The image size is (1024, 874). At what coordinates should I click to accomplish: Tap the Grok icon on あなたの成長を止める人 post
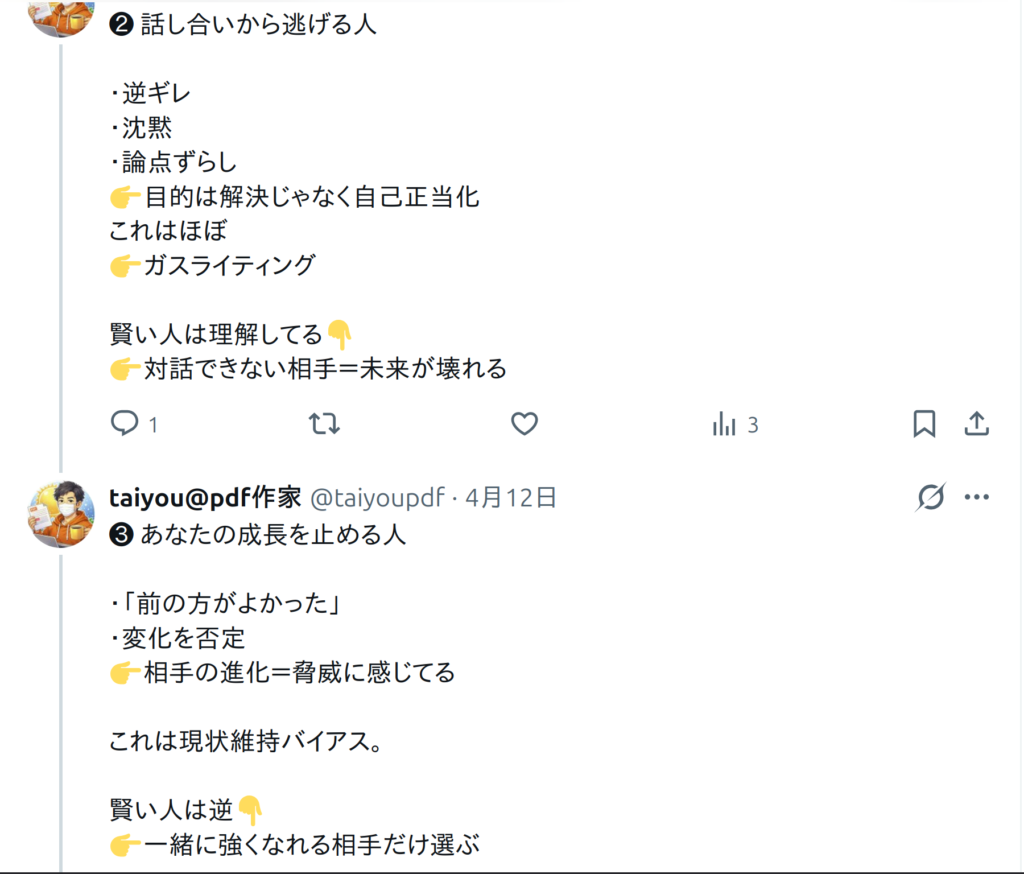coord(930,497)
